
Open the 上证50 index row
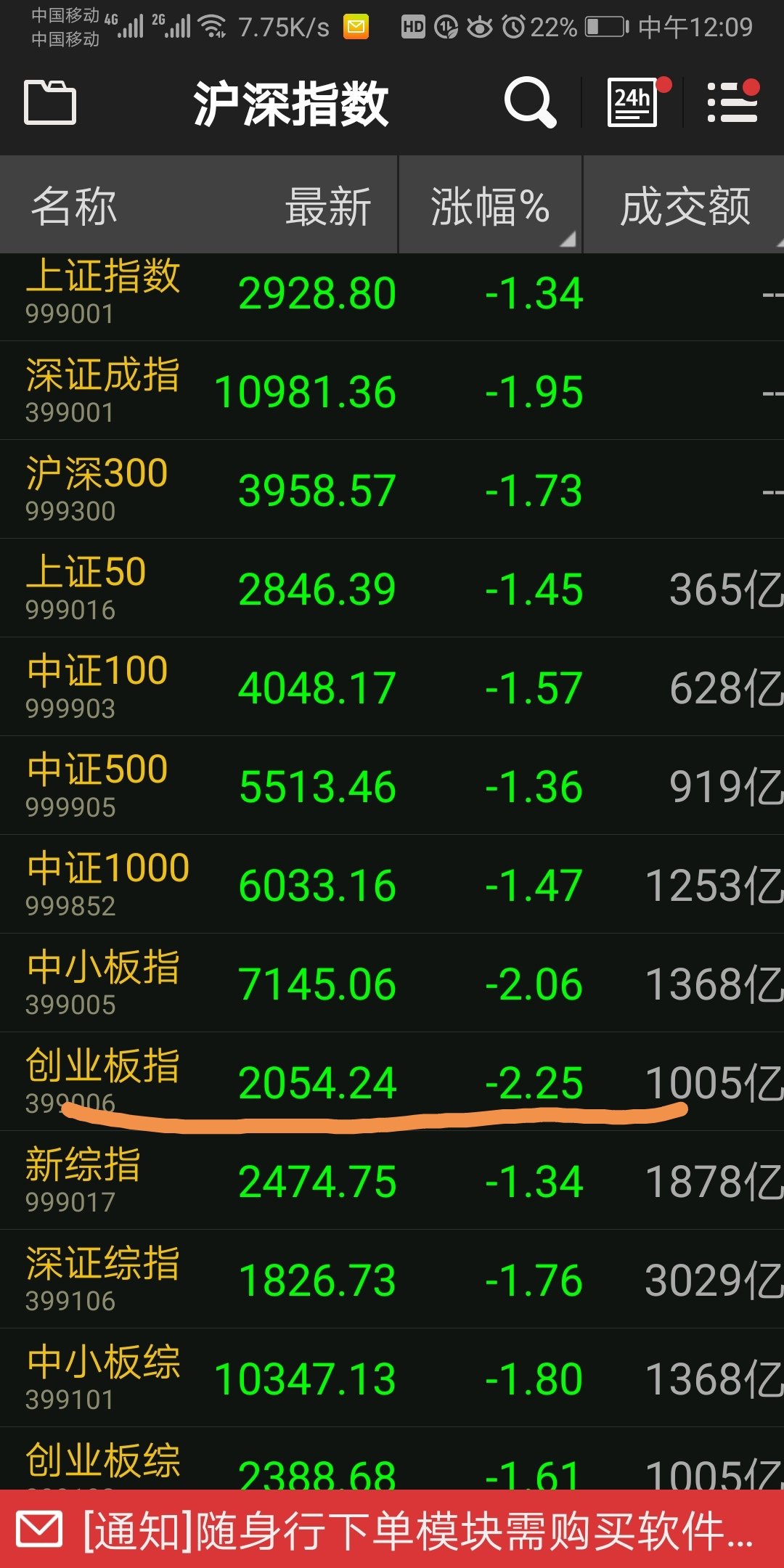click(x=392, y=589)
